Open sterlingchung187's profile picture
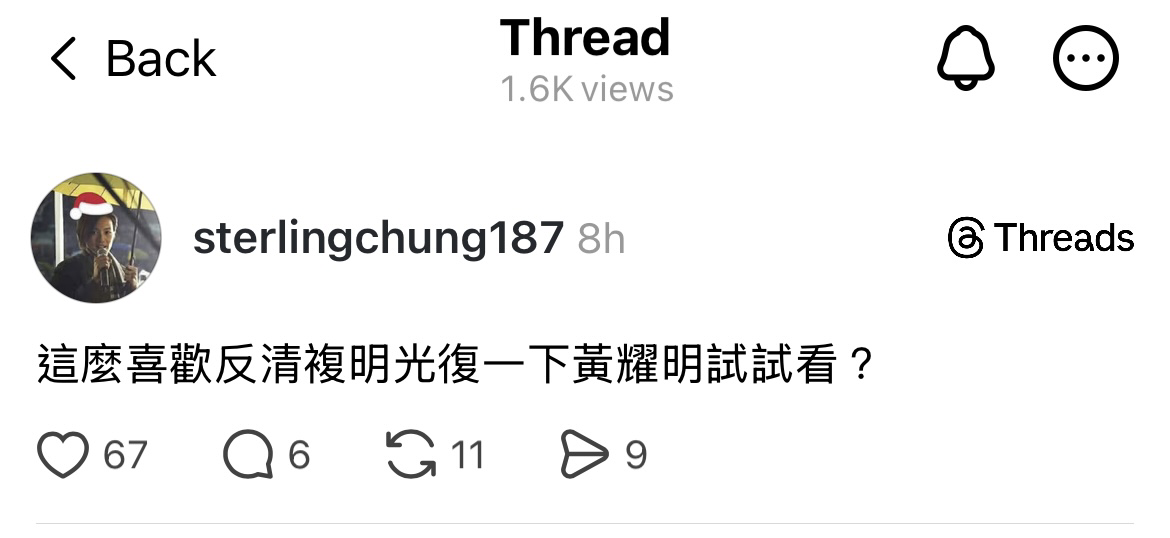 pyautogui.click(x=96, y=238)
